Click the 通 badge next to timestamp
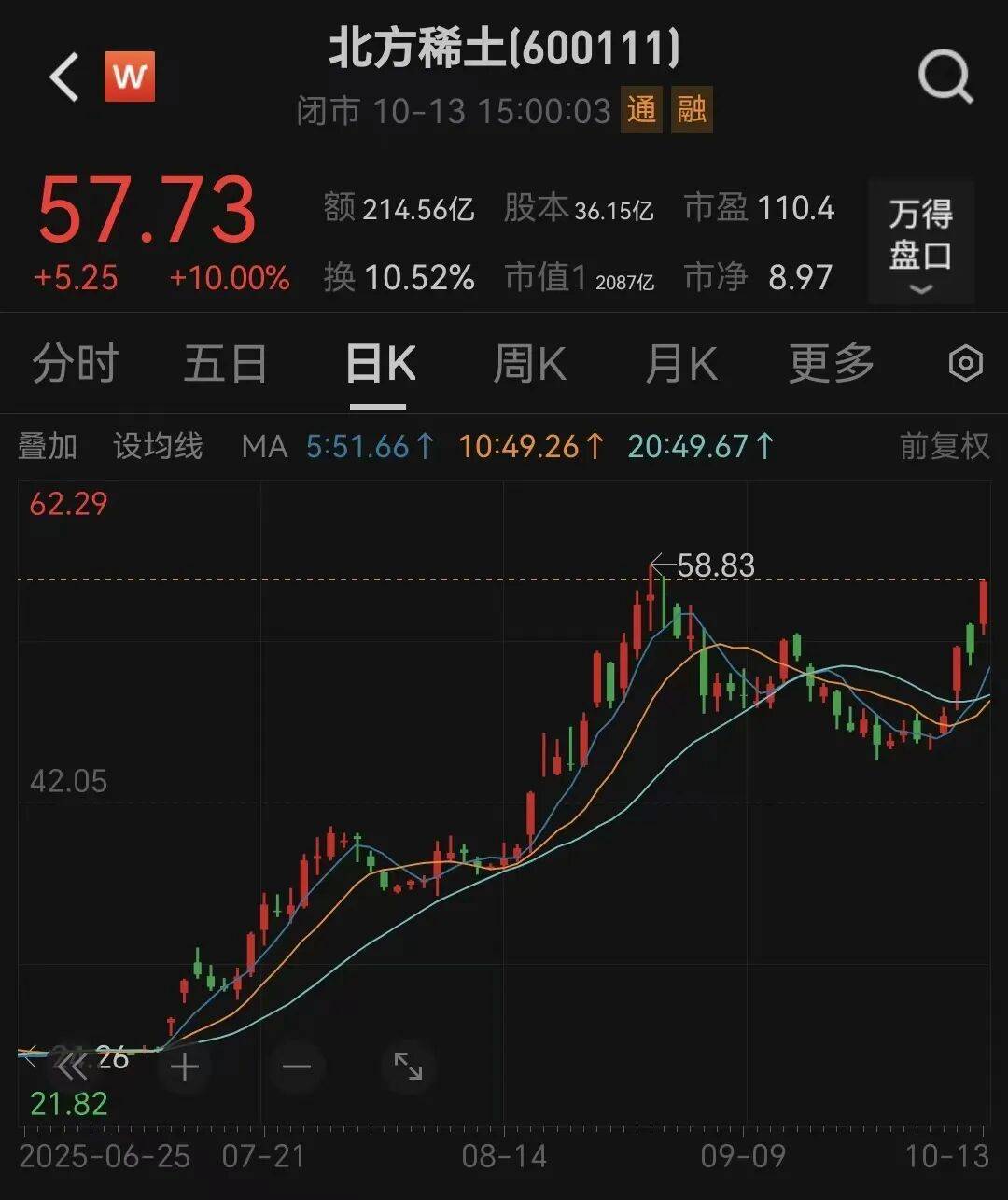The width and height of the screenshot is (1008, 1200). [641, 112]
